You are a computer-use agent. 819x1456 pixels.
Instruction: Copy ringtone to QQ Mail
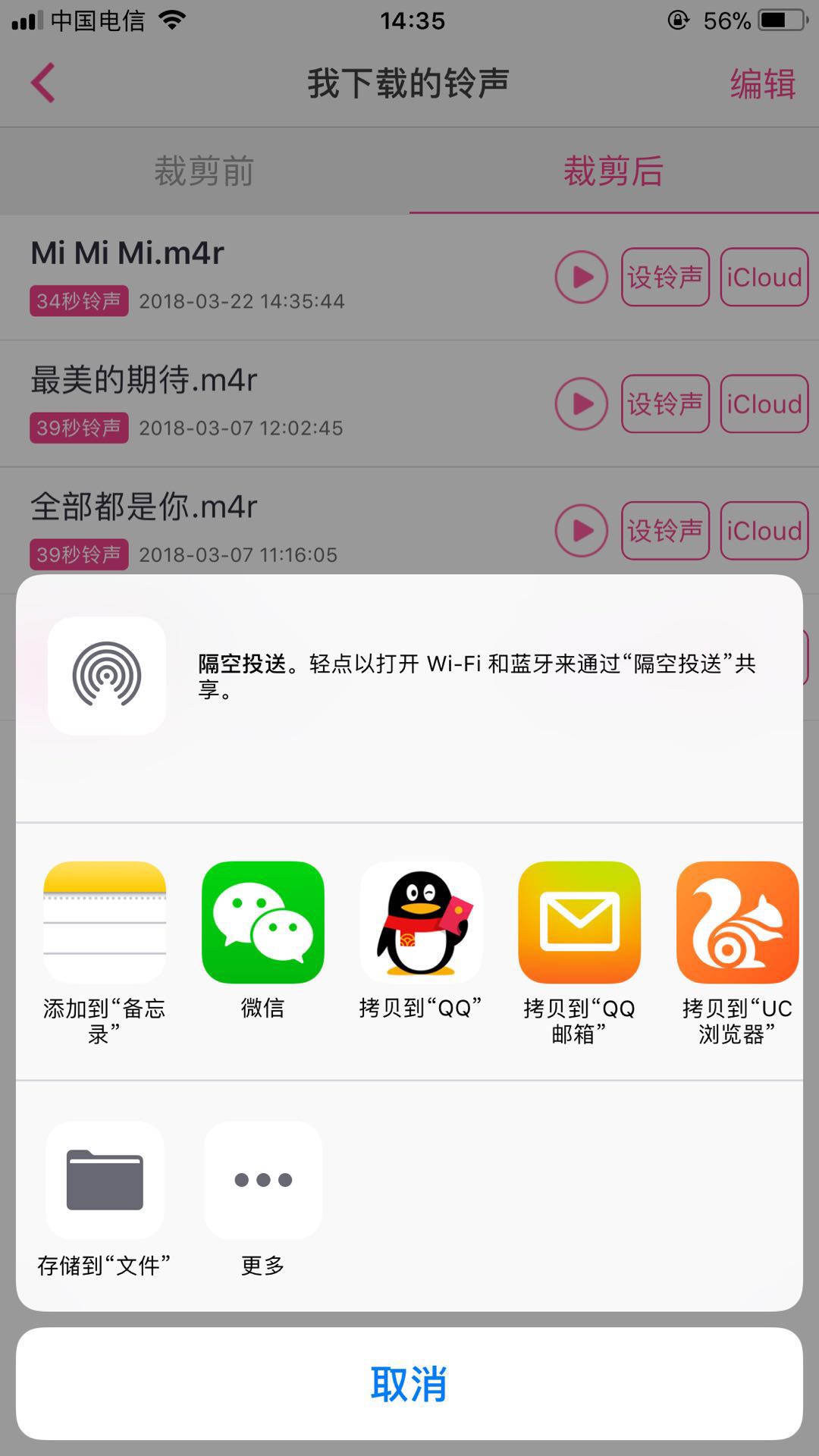pos(579,921)
